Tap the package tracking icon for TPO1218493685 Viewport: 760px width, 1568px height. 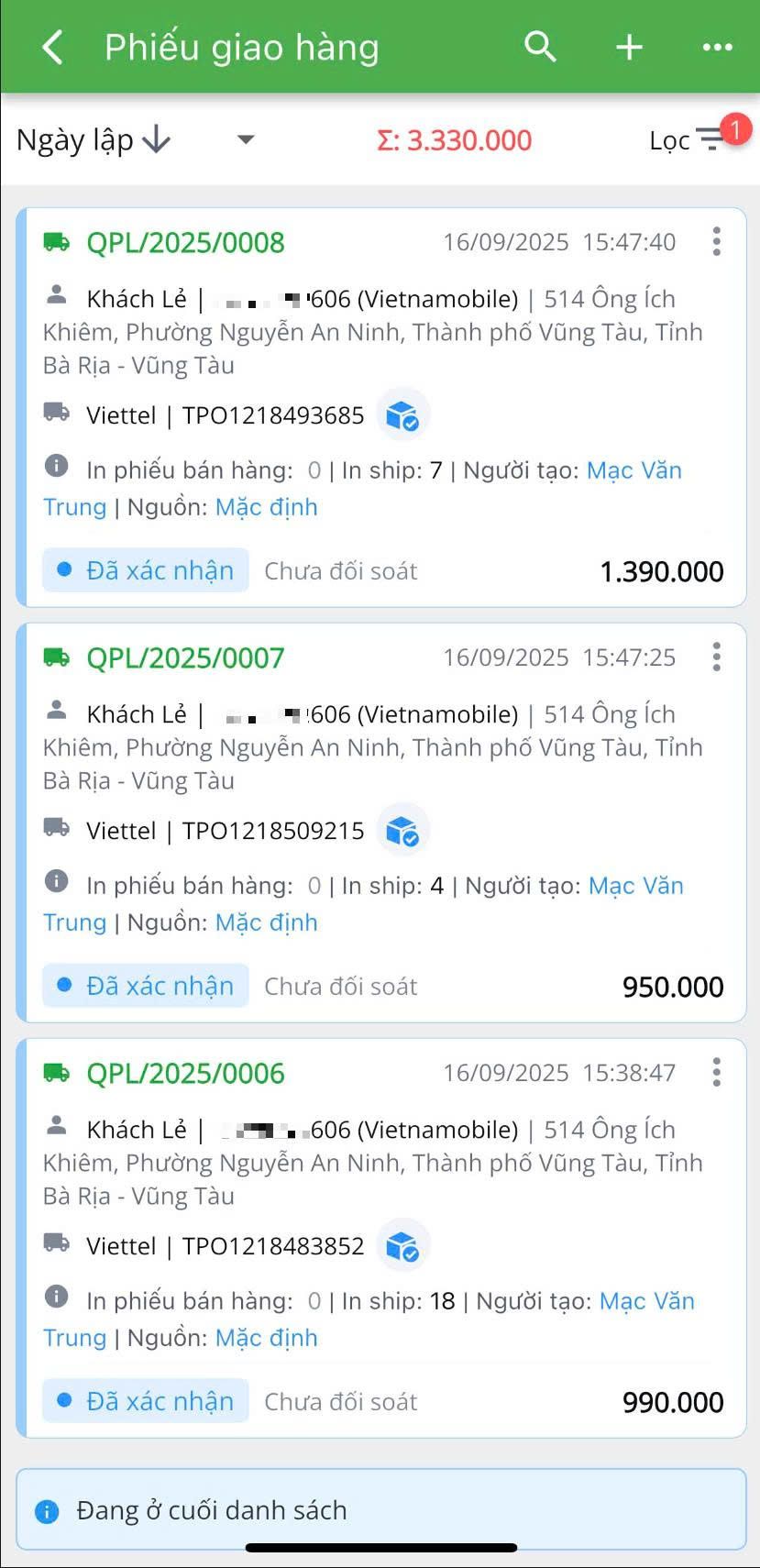403,415
